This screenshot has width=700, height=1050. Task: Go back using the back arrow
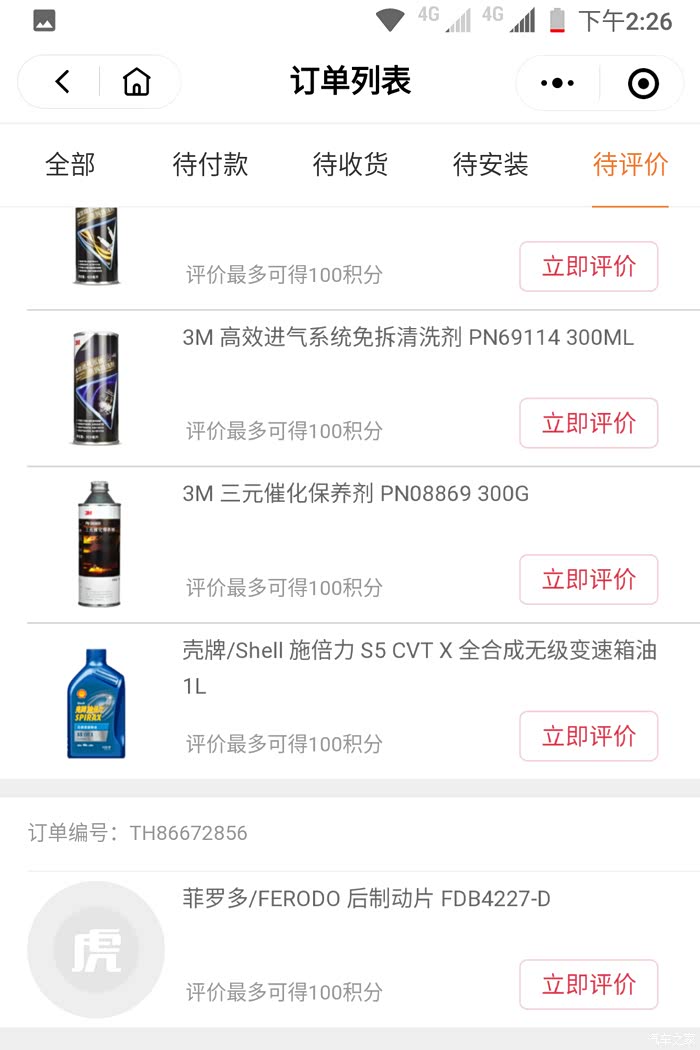(62, 82)
